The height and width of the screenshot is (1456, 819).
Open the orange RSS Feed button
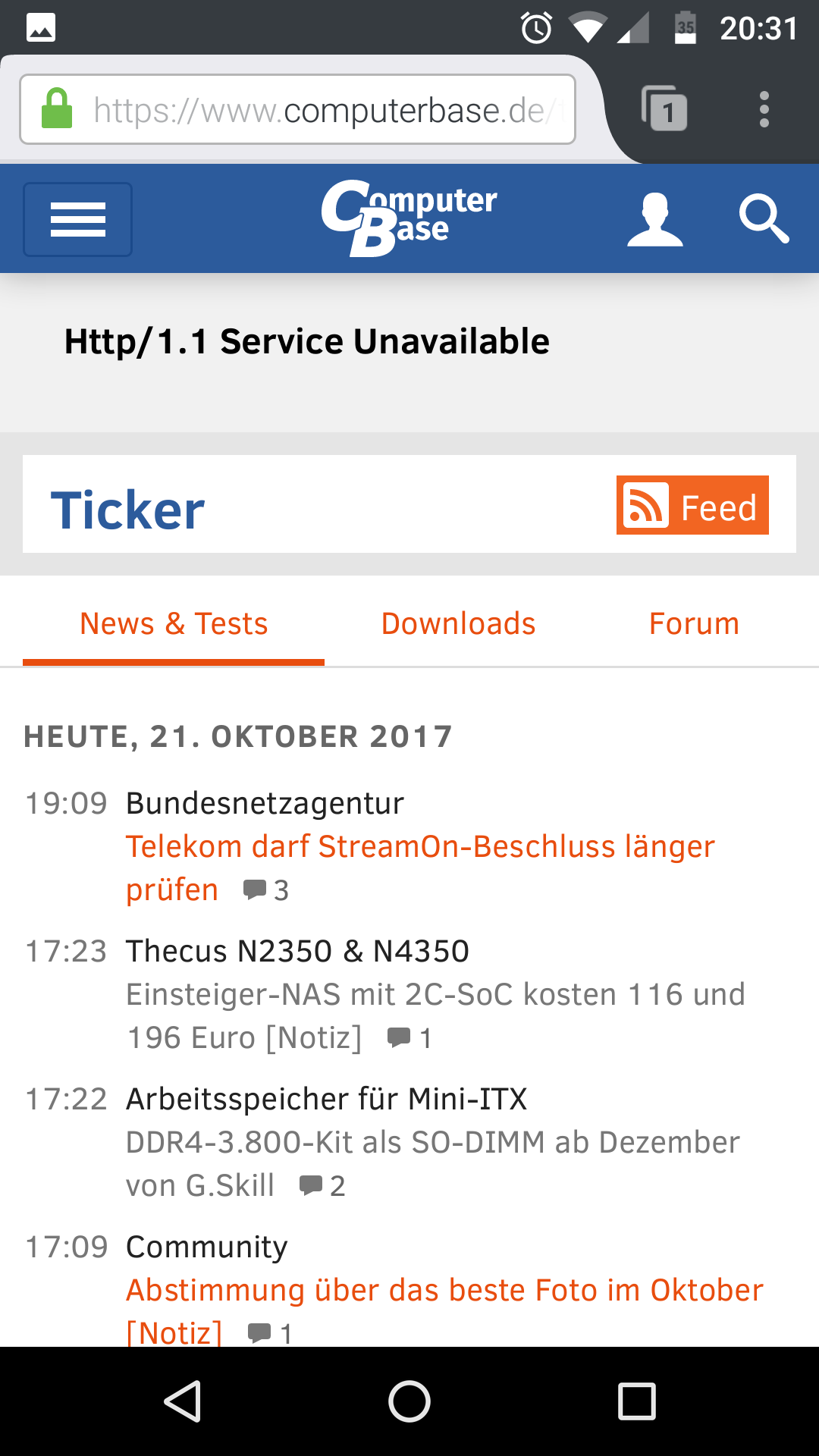692,506
